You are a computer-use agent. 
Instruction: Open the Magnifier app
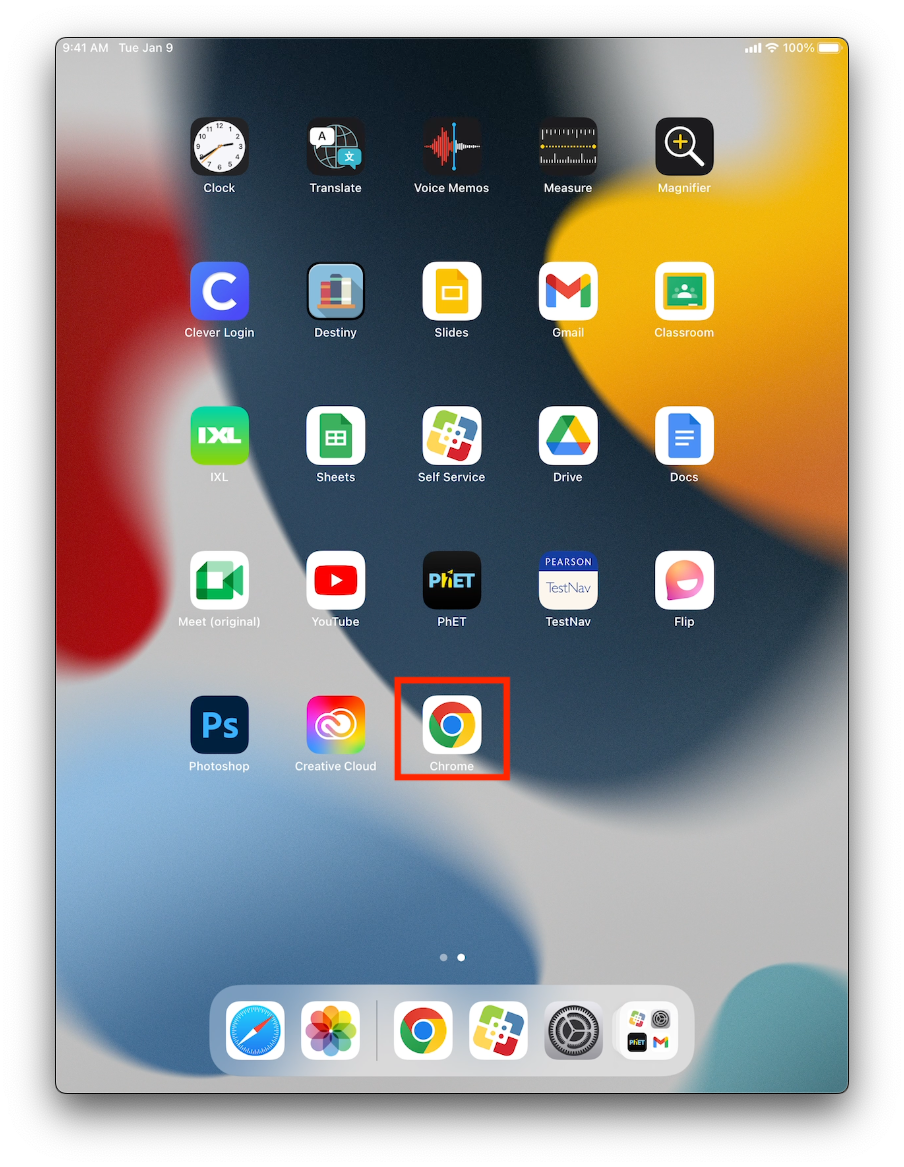tap(684, 147)
